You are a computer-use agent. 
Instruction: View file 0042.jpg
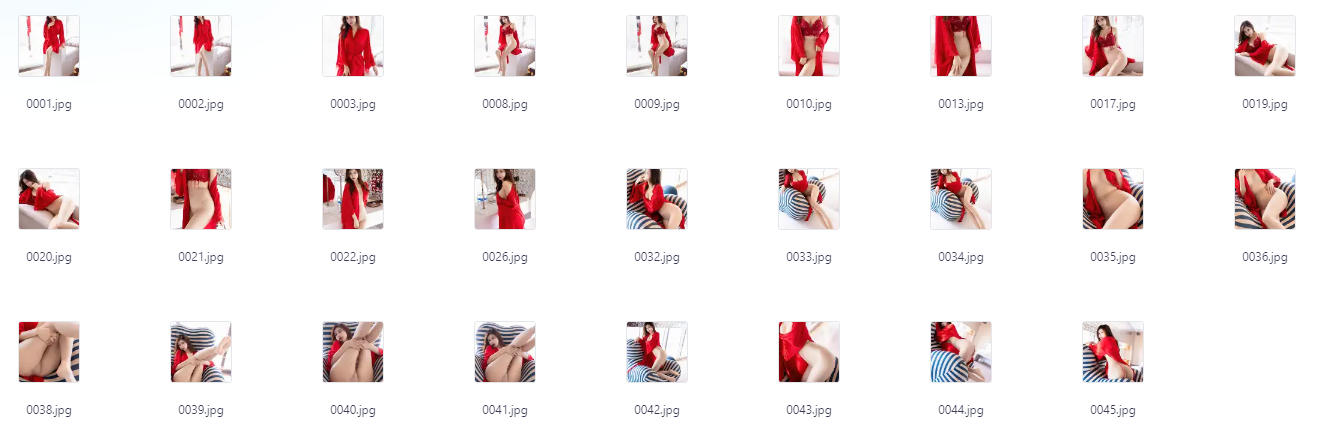coord(657,352)
